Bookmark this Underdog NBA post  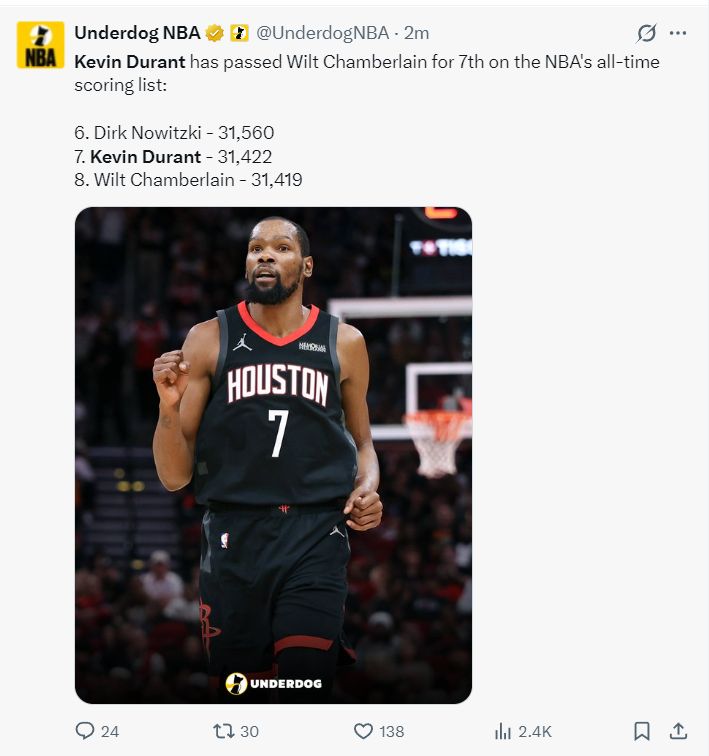click(x=642, y=731)
